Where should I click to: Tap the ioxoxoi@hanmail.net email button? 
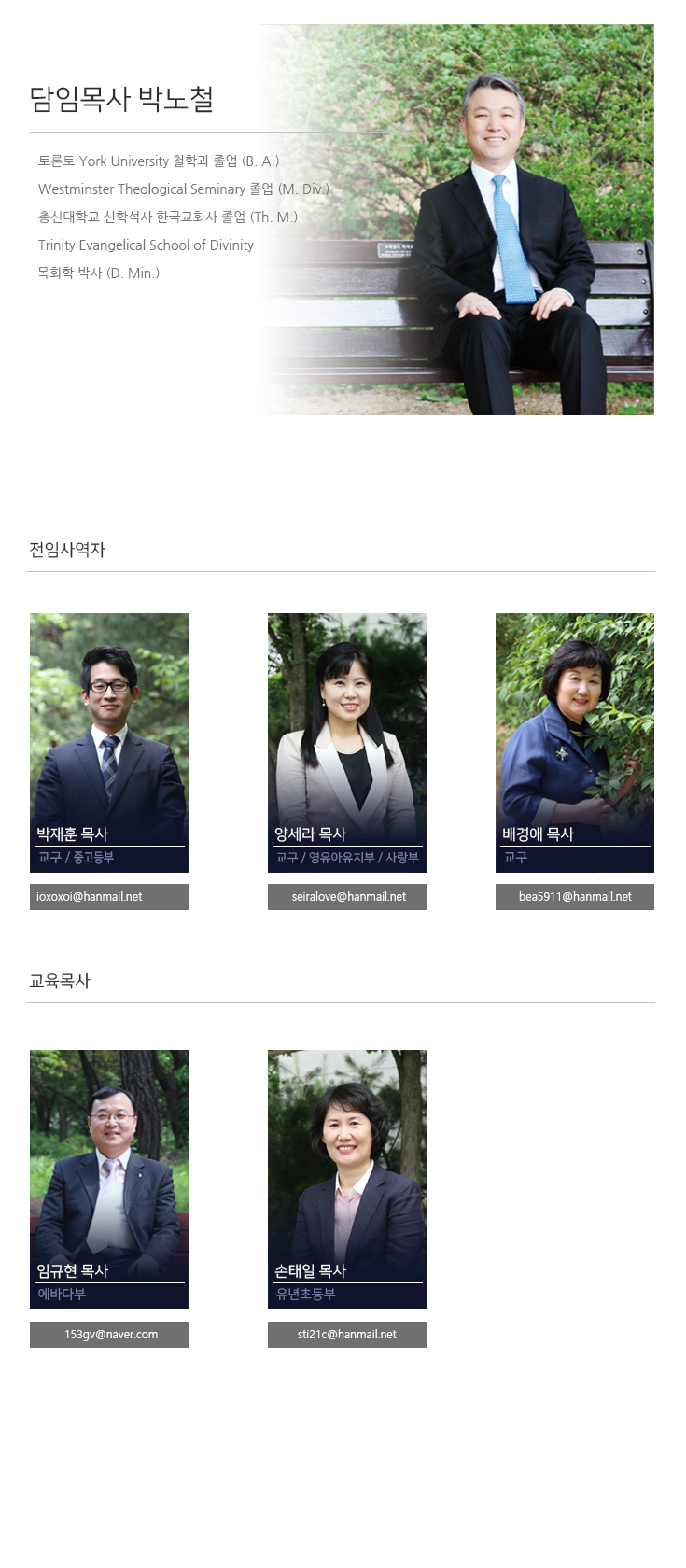pos(108,897)
